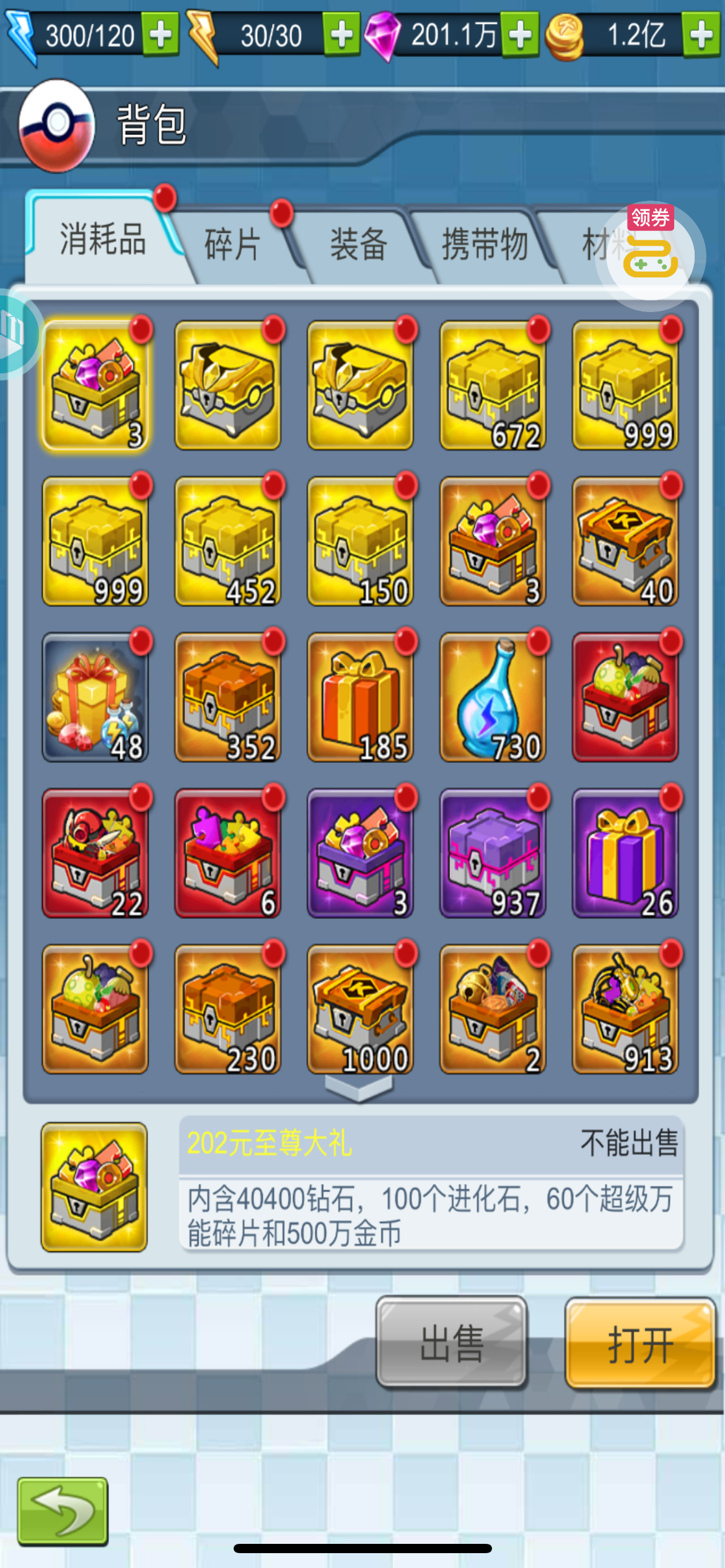Select the purple chest with quantity 937
The height and width of the screenshot is (1568, 725).
click(x=493, y=853)
